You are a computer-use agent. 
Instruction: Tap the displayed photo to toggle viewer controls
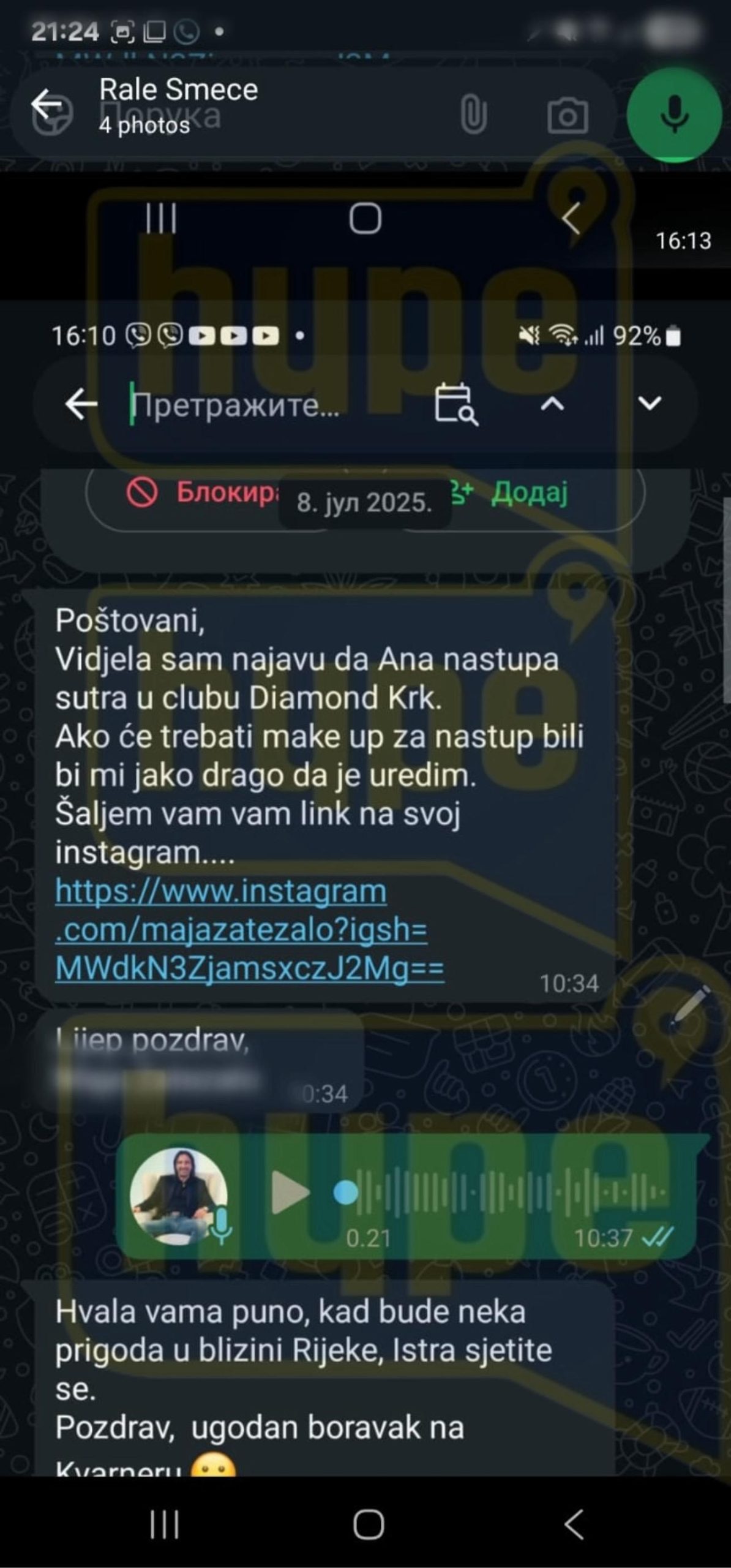click(365, 796)
